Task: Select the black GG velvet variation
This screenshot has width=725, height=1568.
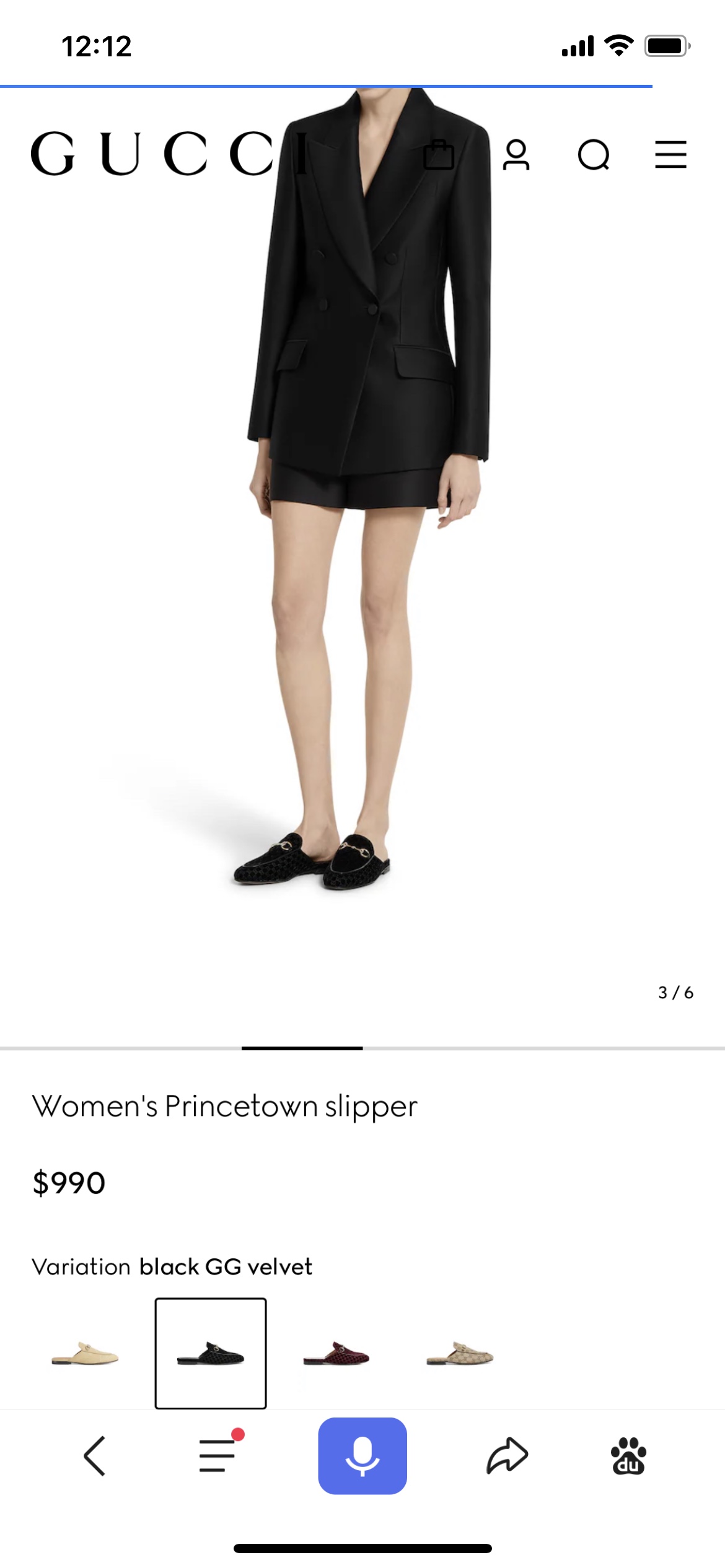Action: pos(211,1352)
